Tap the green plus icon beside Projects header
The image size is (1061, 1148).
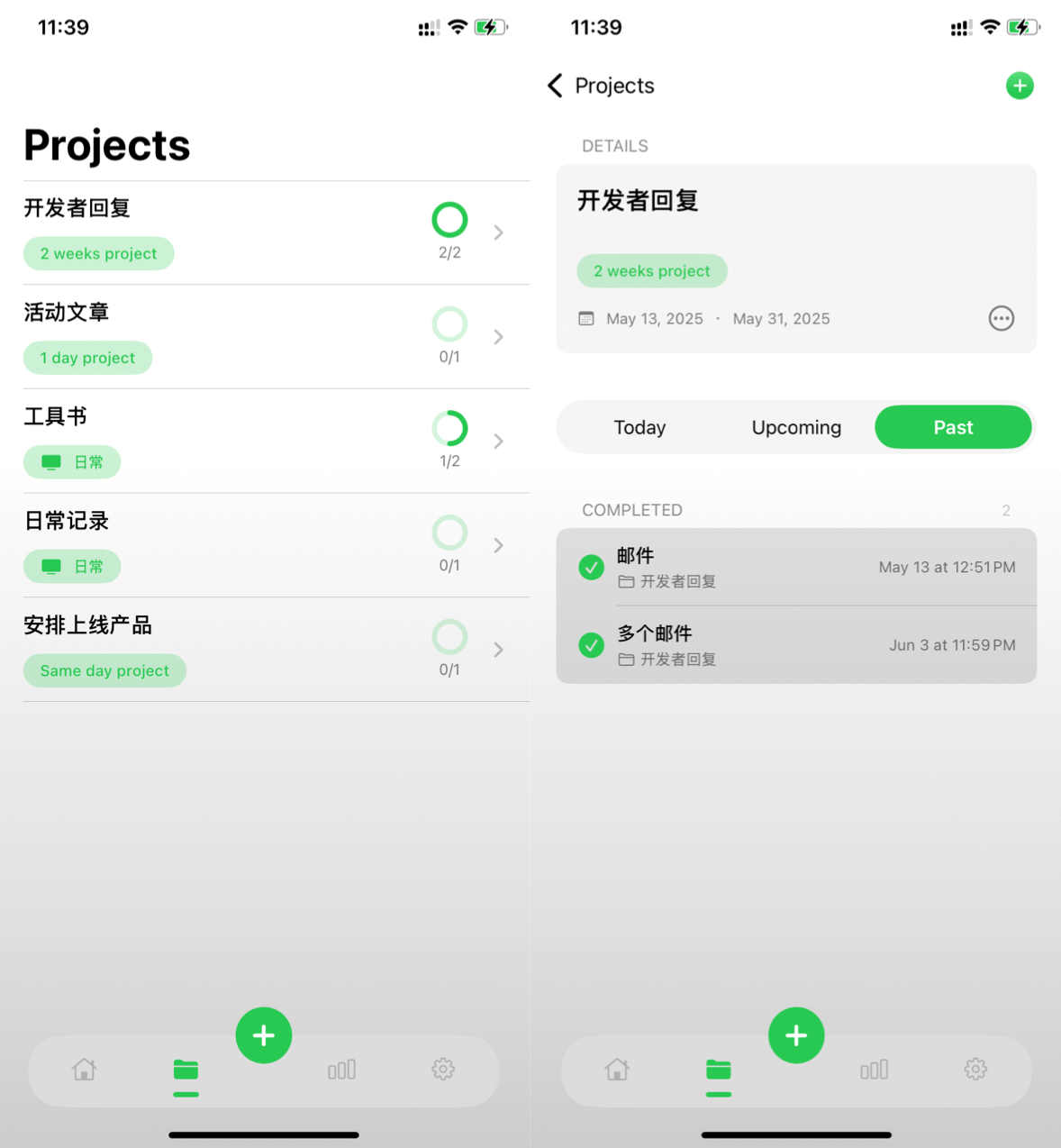[x=1020, y=86]
